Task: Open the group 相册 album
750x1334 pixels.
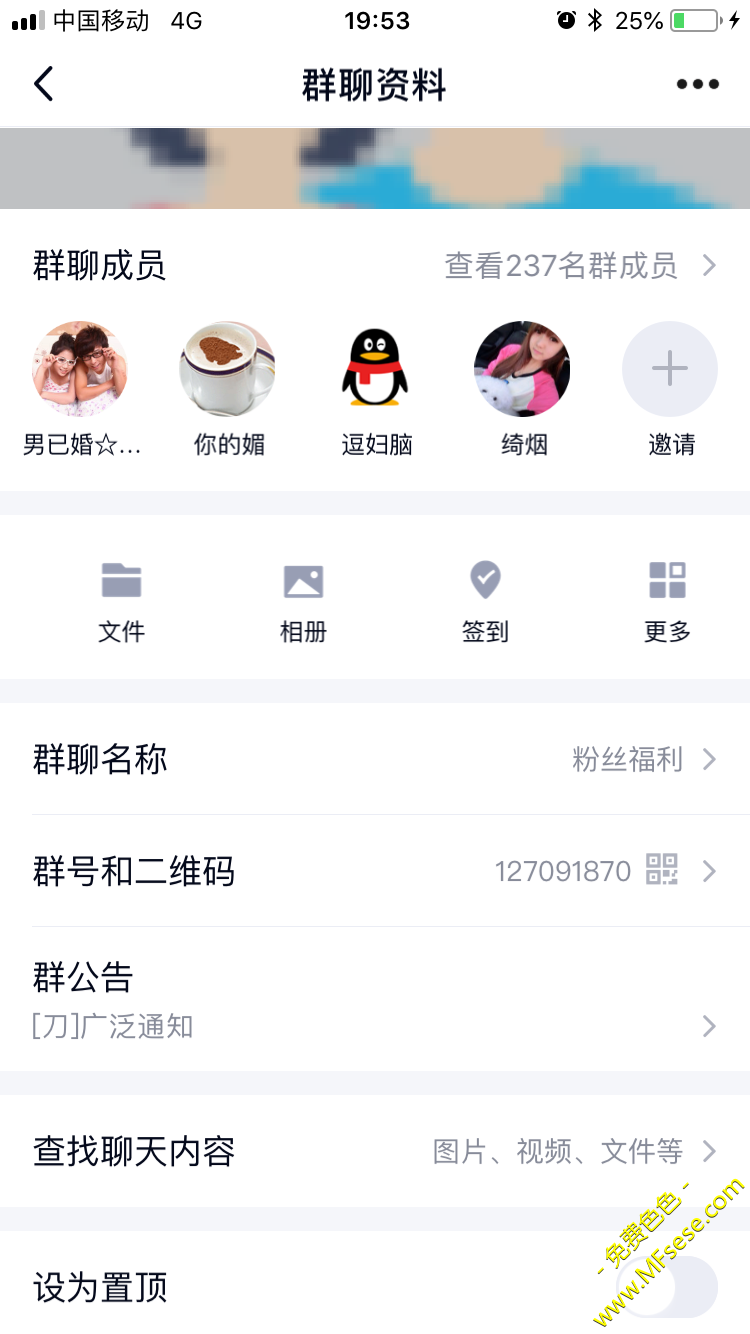Action: point(303,600)
